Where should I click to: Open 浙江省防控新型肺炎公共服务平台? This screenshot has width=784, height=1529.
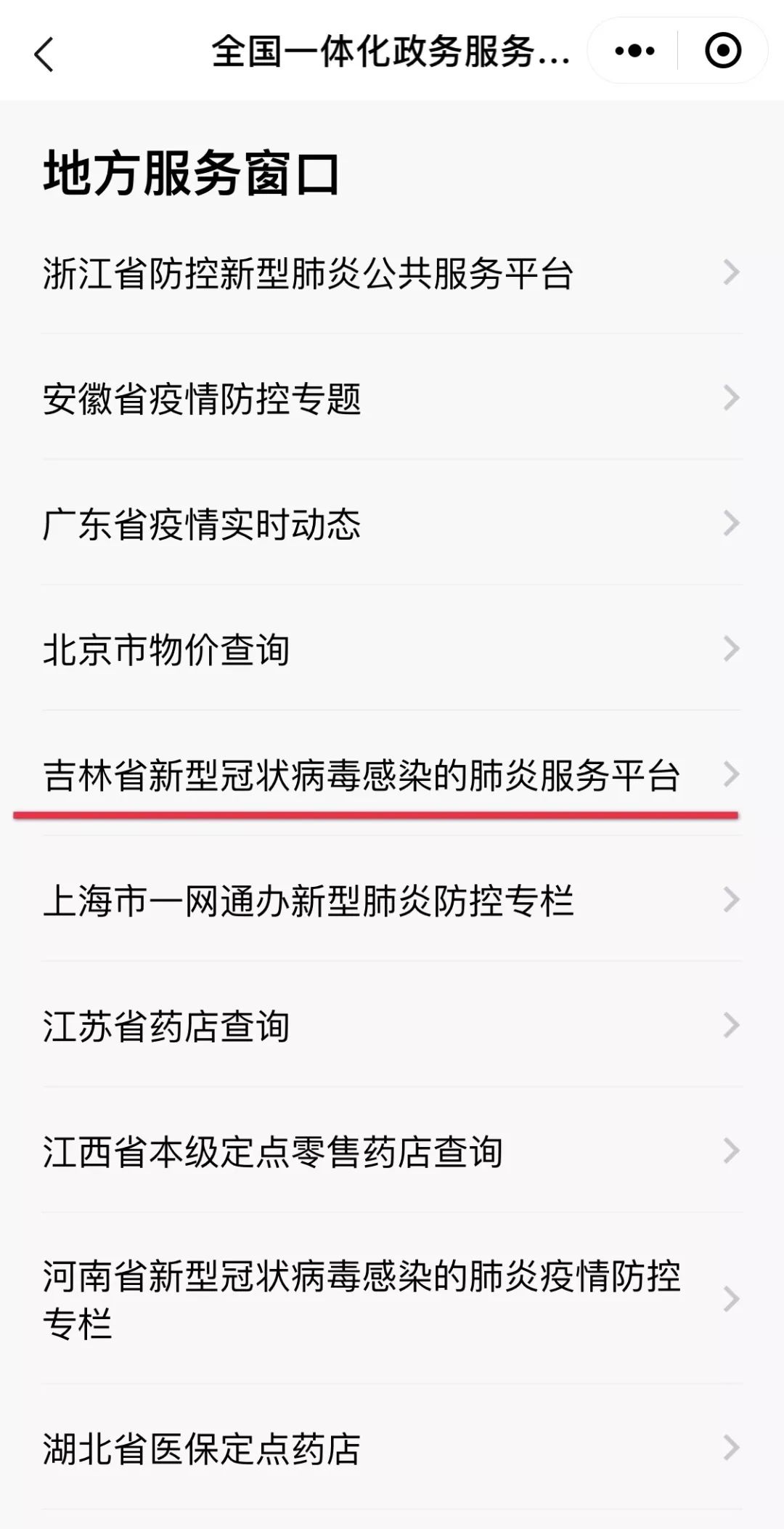(x=392, y=272)
